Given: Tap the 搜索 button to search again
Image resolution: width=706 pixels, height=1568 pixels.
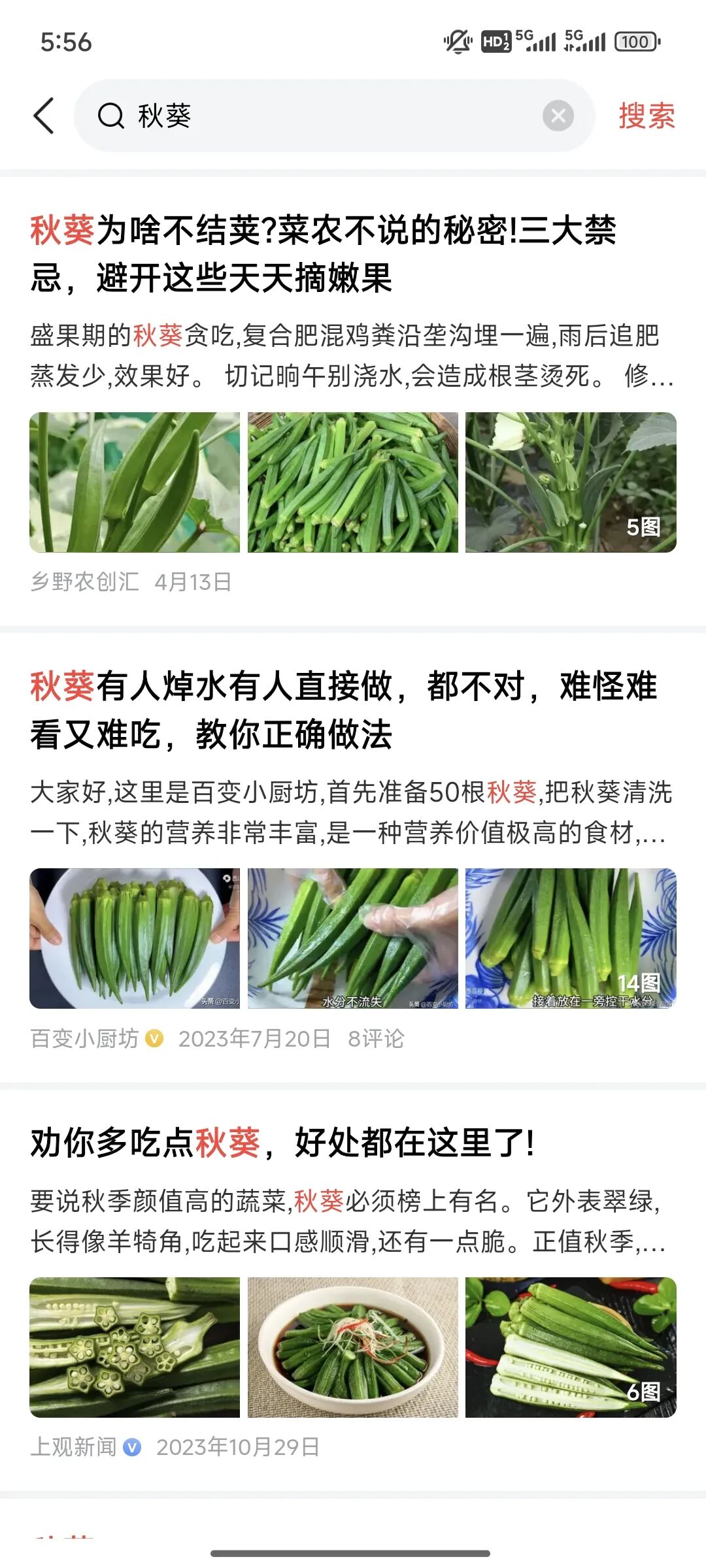Looking at the screenshot, I should click(645, 116).
